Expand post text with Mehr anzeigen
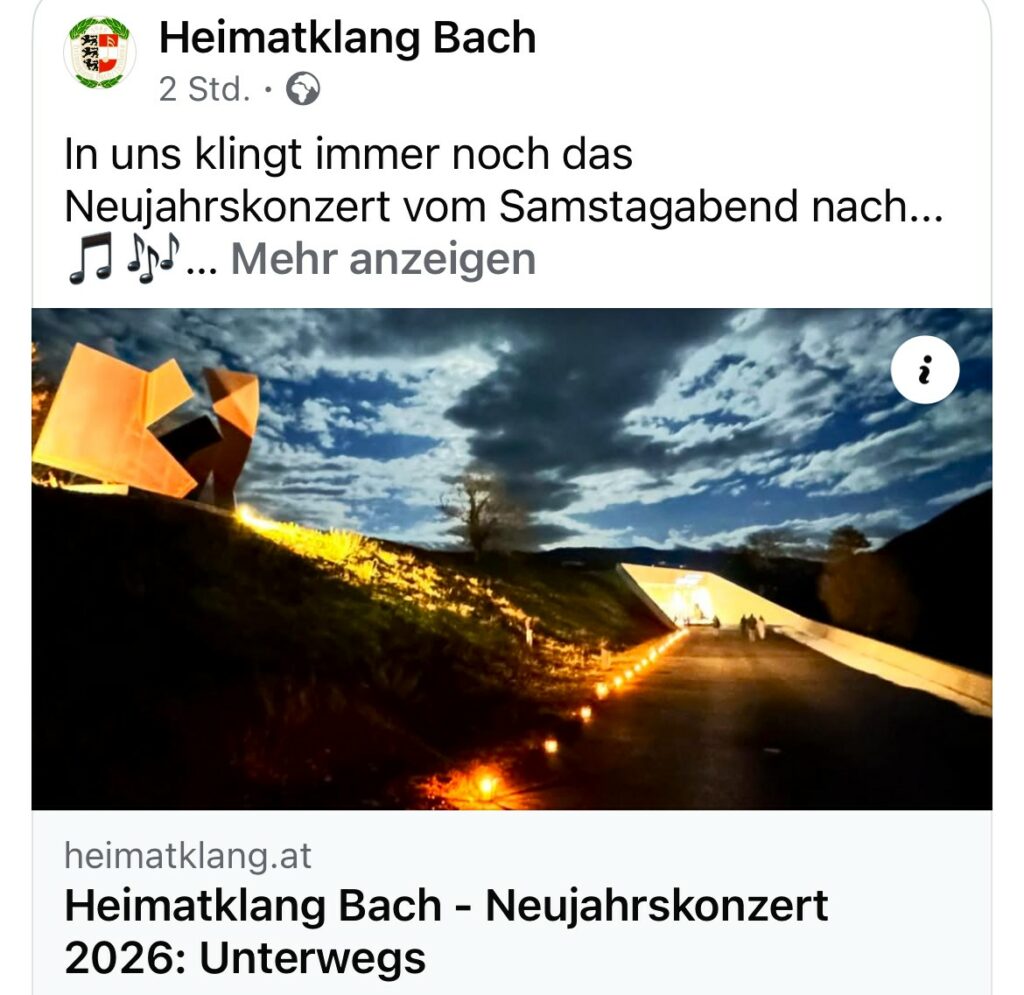The width and height of the screenshot is (1024, 995). pyautogui.click(x=383, y=260)
